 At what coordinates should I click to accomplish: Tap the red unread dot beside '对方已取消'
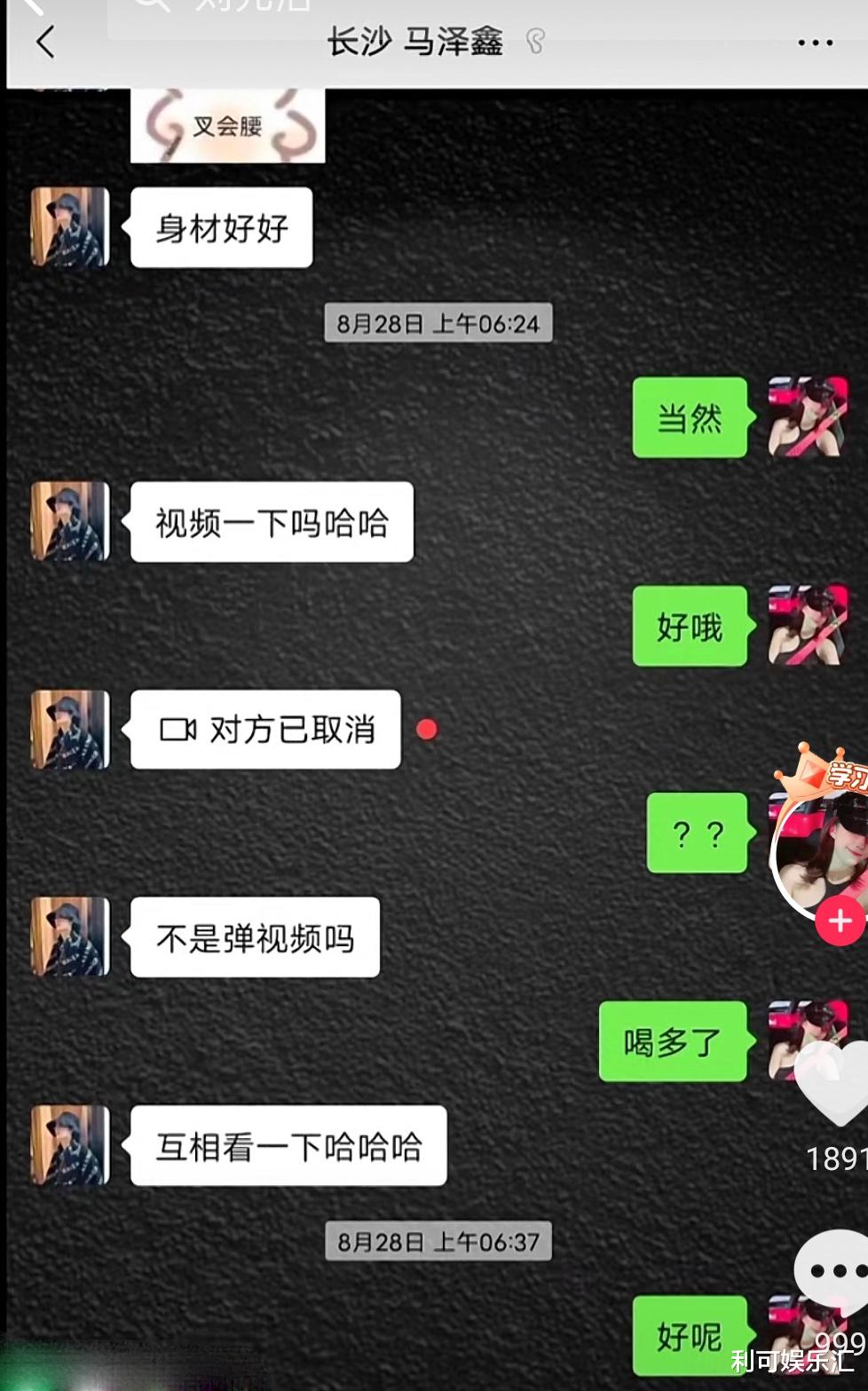[428, 728]
